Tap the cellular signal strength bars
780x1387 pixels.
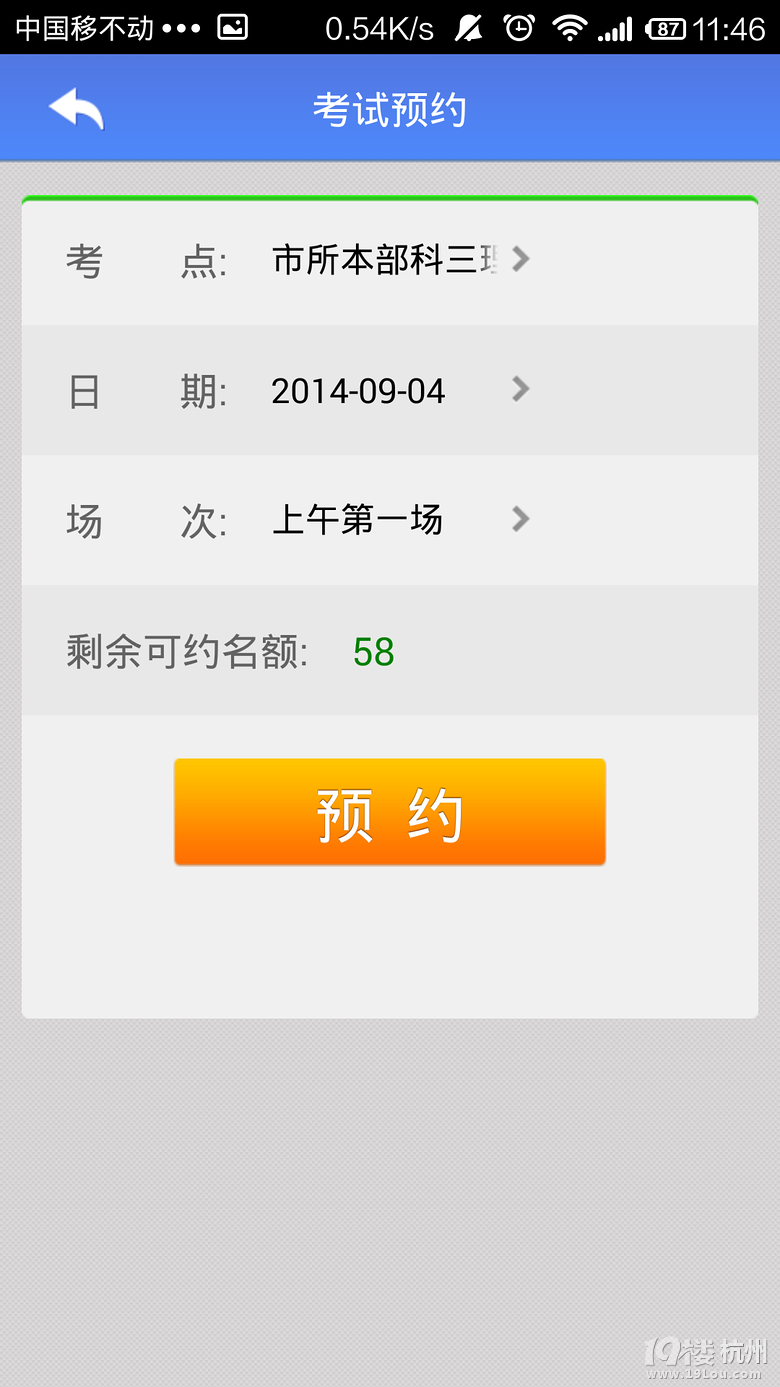click(614, 27)
